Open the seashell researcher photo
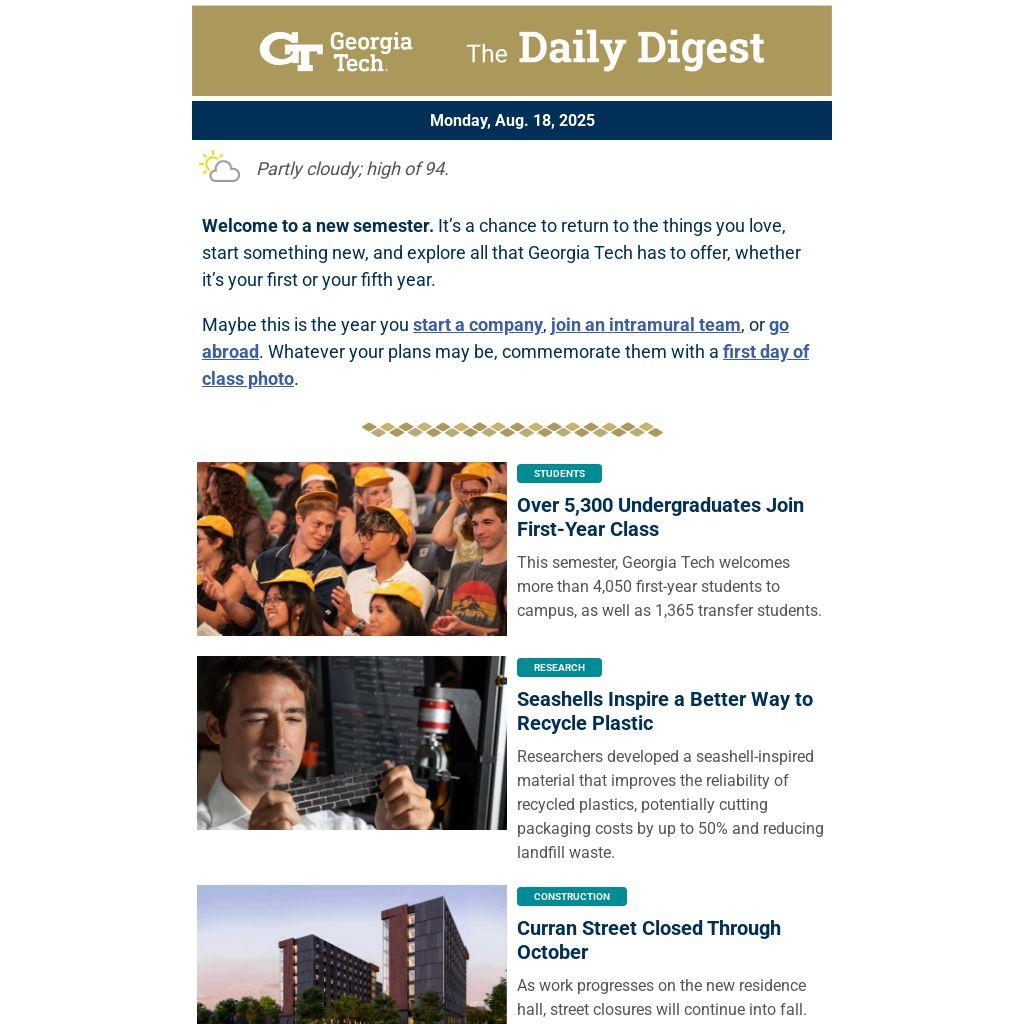This screenshot has height=1024, width=1024. point(351,743)
